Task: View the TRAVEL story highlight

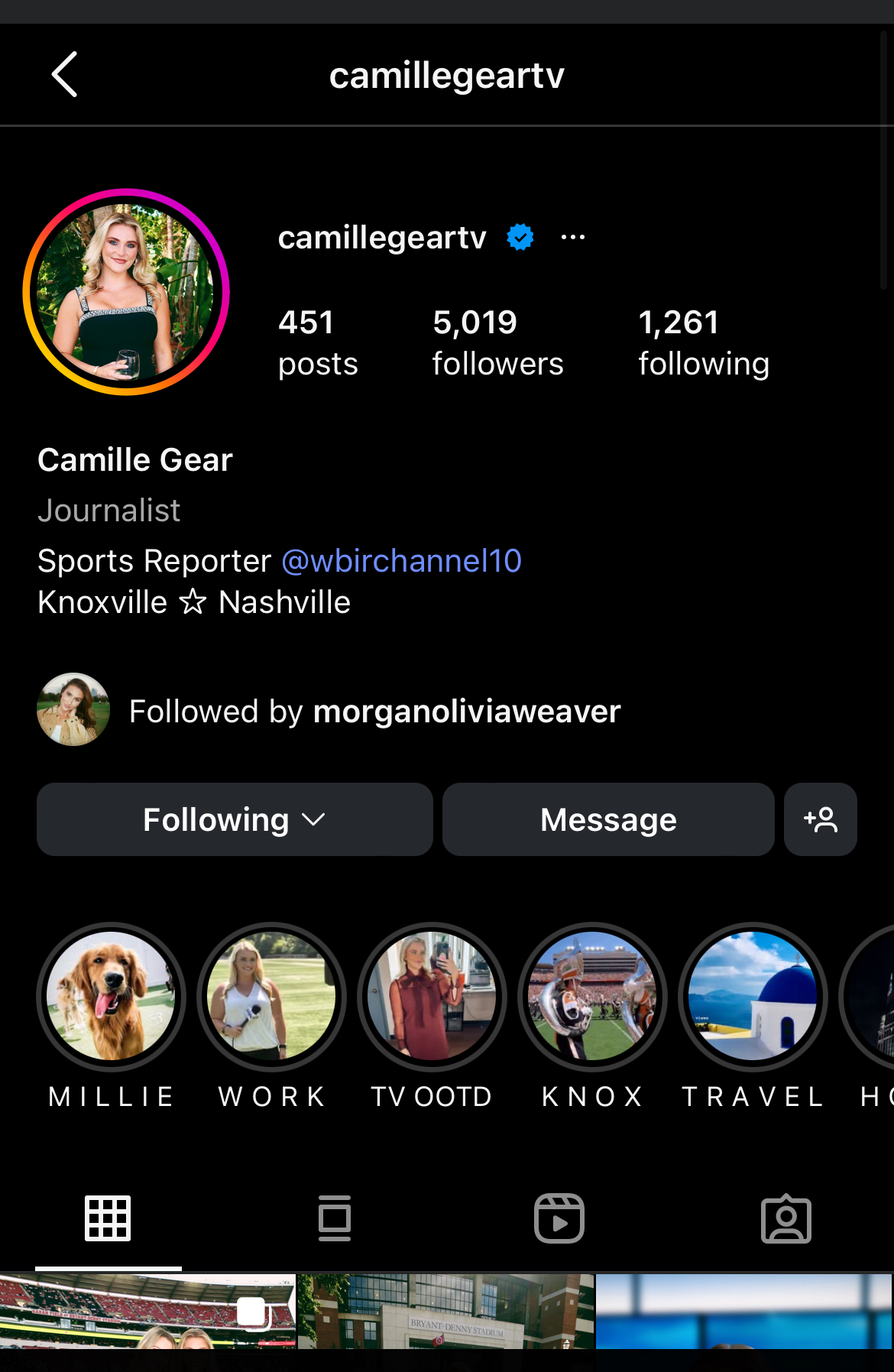Action: (753, 996)
